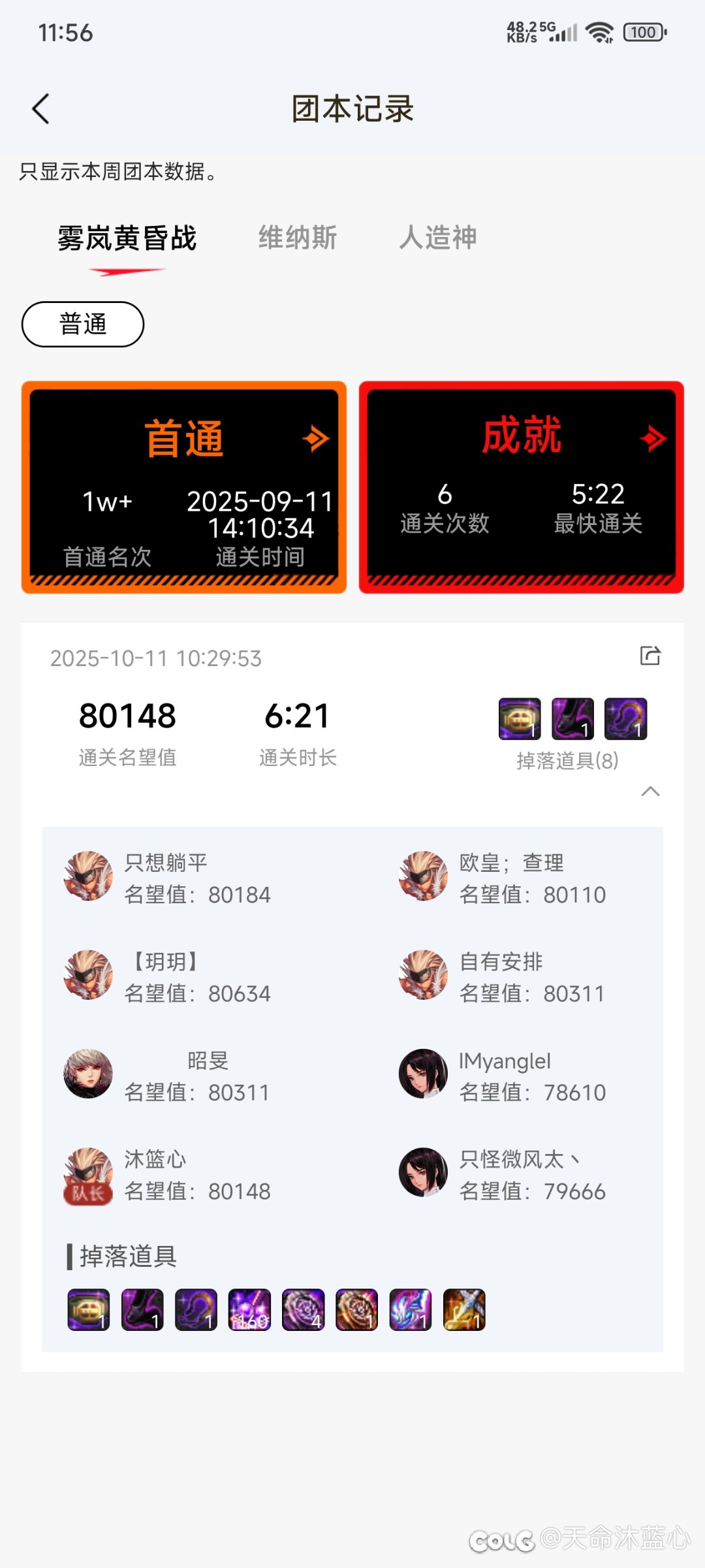The width and height of the screenshot is (705, 1568).
Task: Open the 成就 achievement card
Action: click(x=521, y=487)
